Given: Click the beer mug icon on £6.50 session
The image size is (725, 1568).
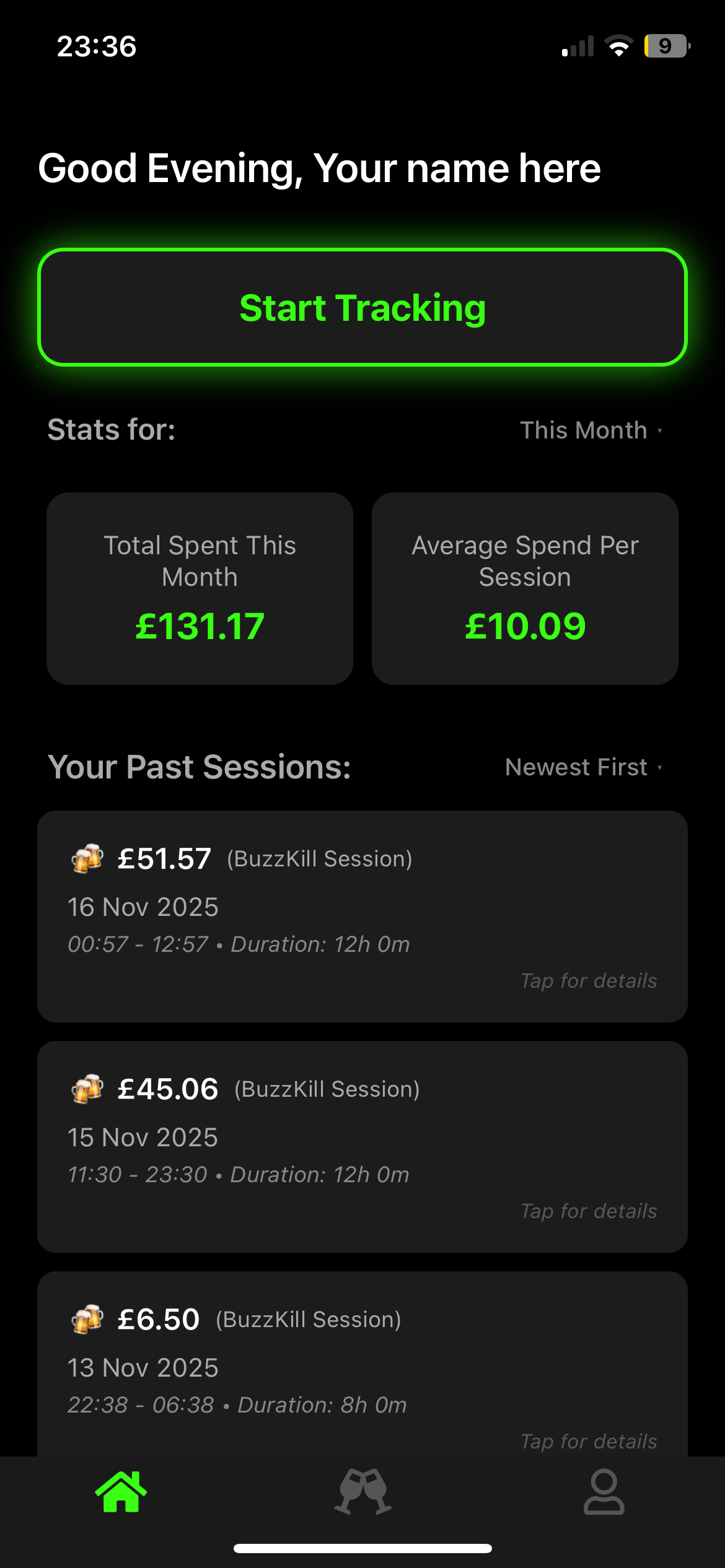Looking at the screenshot, I should [87, 1318].
